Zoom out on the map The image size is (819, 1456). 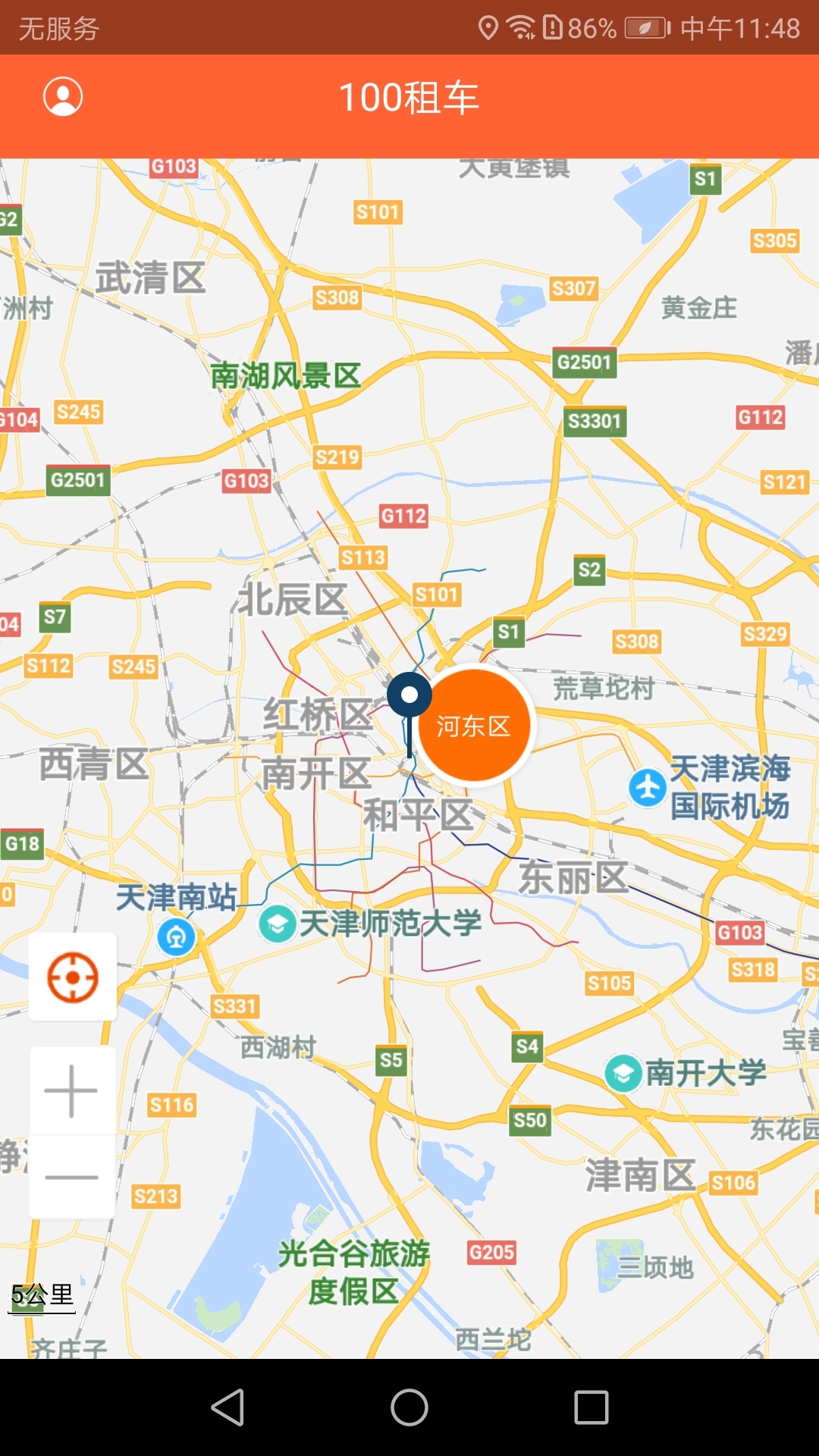[72, 1177]
